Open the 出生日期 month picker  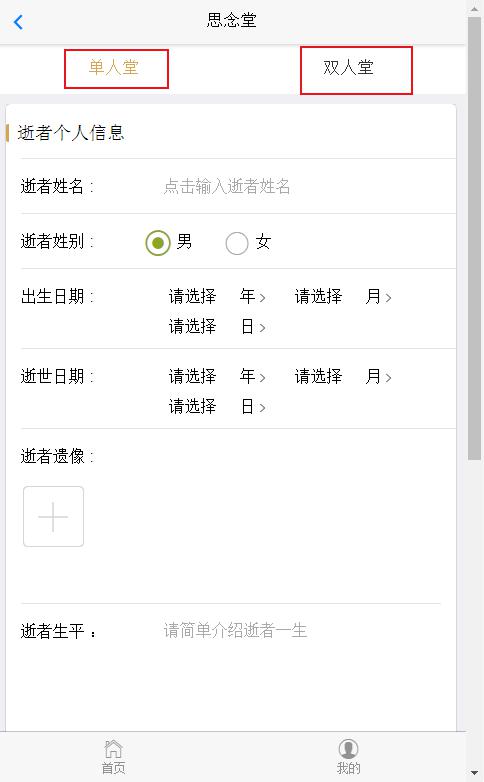(343, 297)
